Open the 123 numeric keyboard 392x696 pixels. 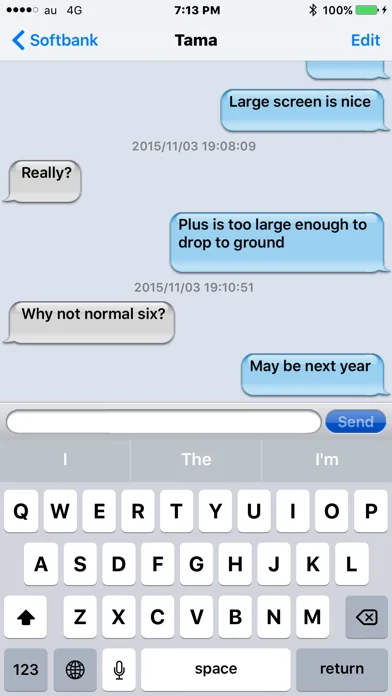coord(26,669)
